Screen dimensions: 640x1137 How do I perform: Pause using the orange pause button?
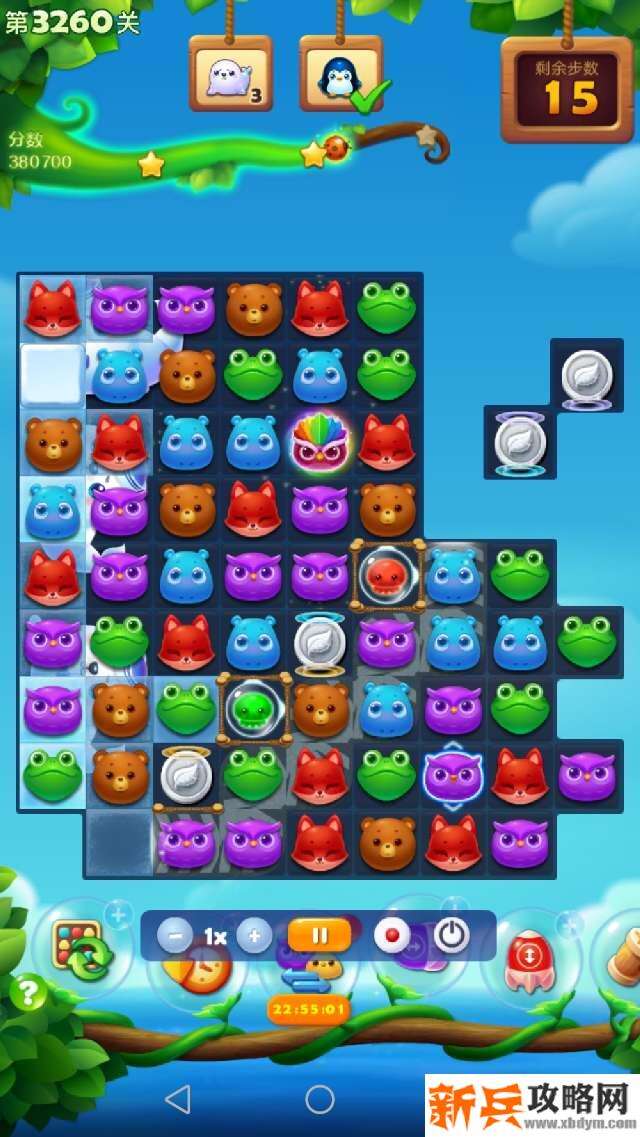coord(319,936)
